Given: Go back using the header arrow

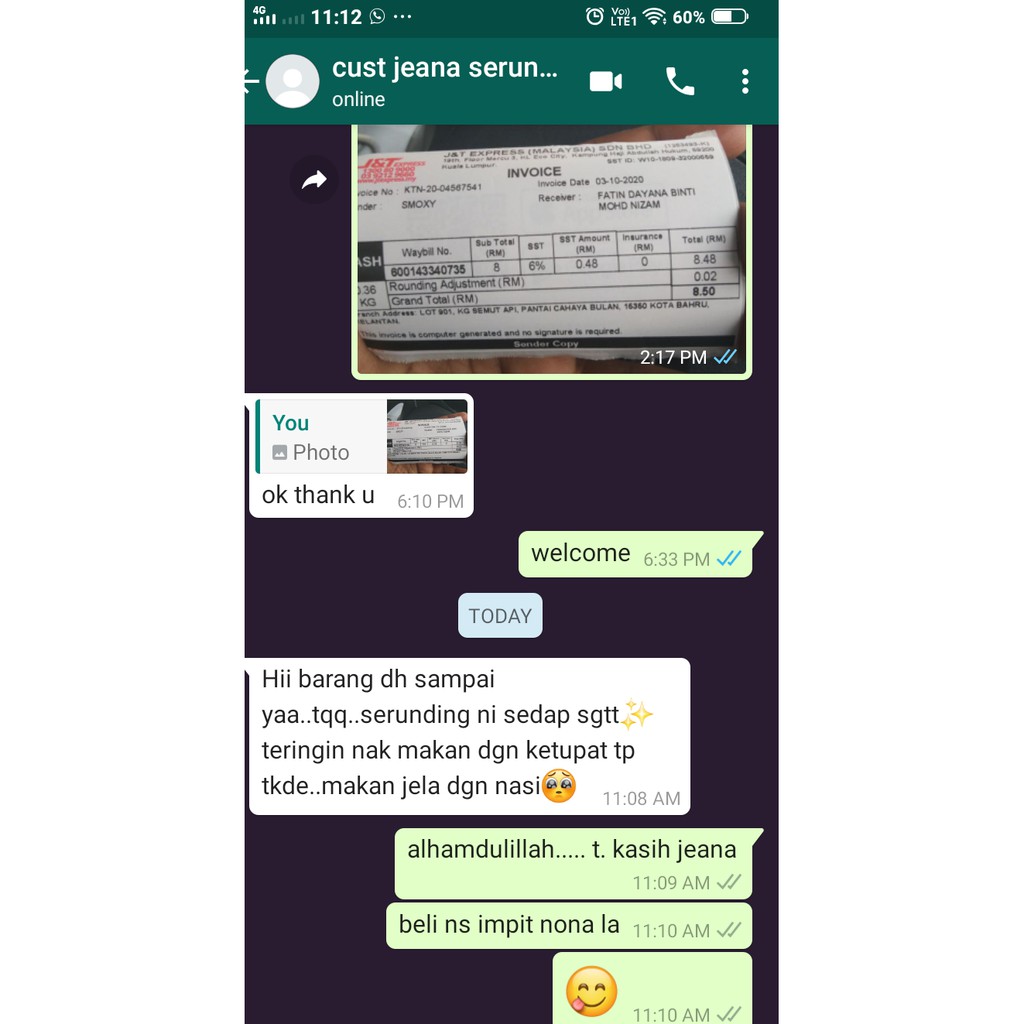Looking at the screenshot, I should tap(251, 81).
